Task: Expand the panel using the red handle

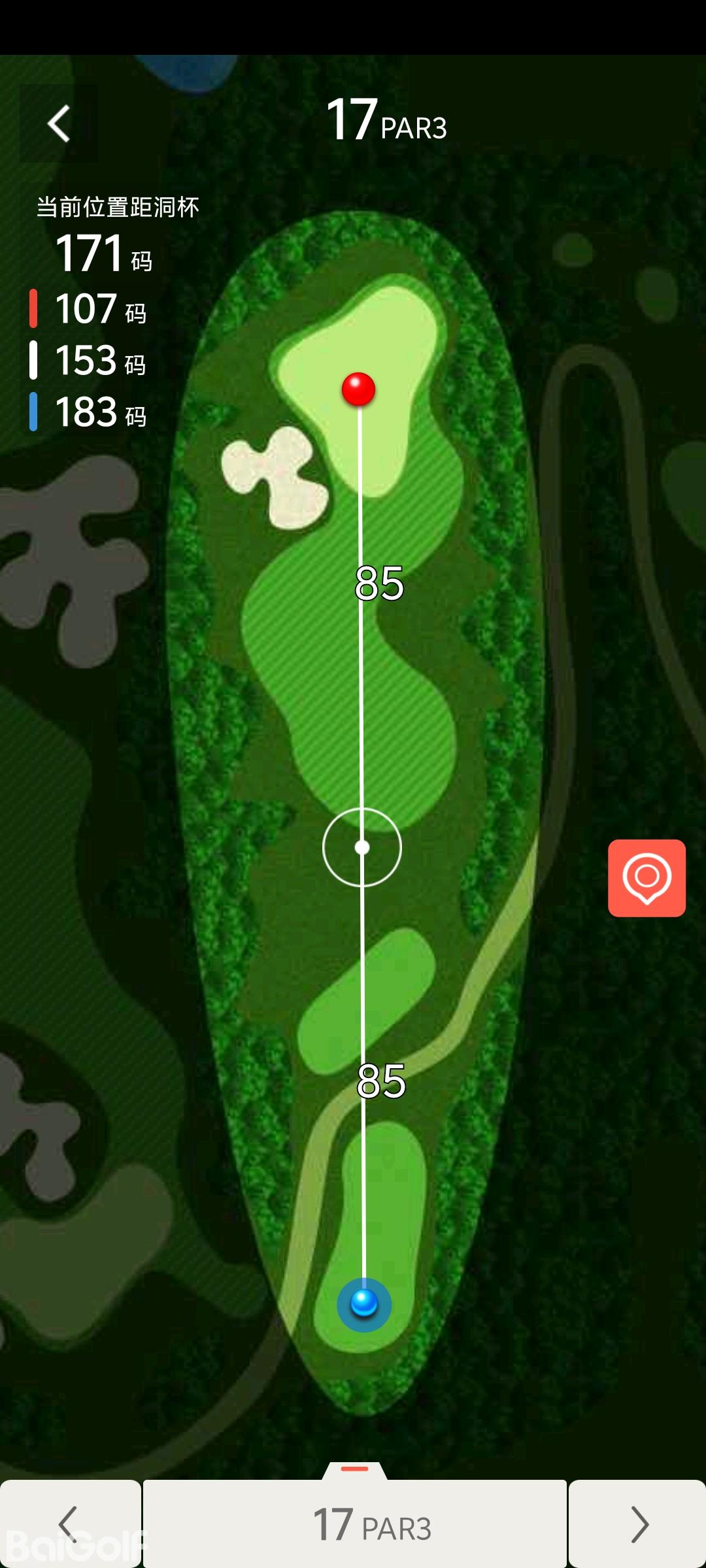Action: (355, 1469)
